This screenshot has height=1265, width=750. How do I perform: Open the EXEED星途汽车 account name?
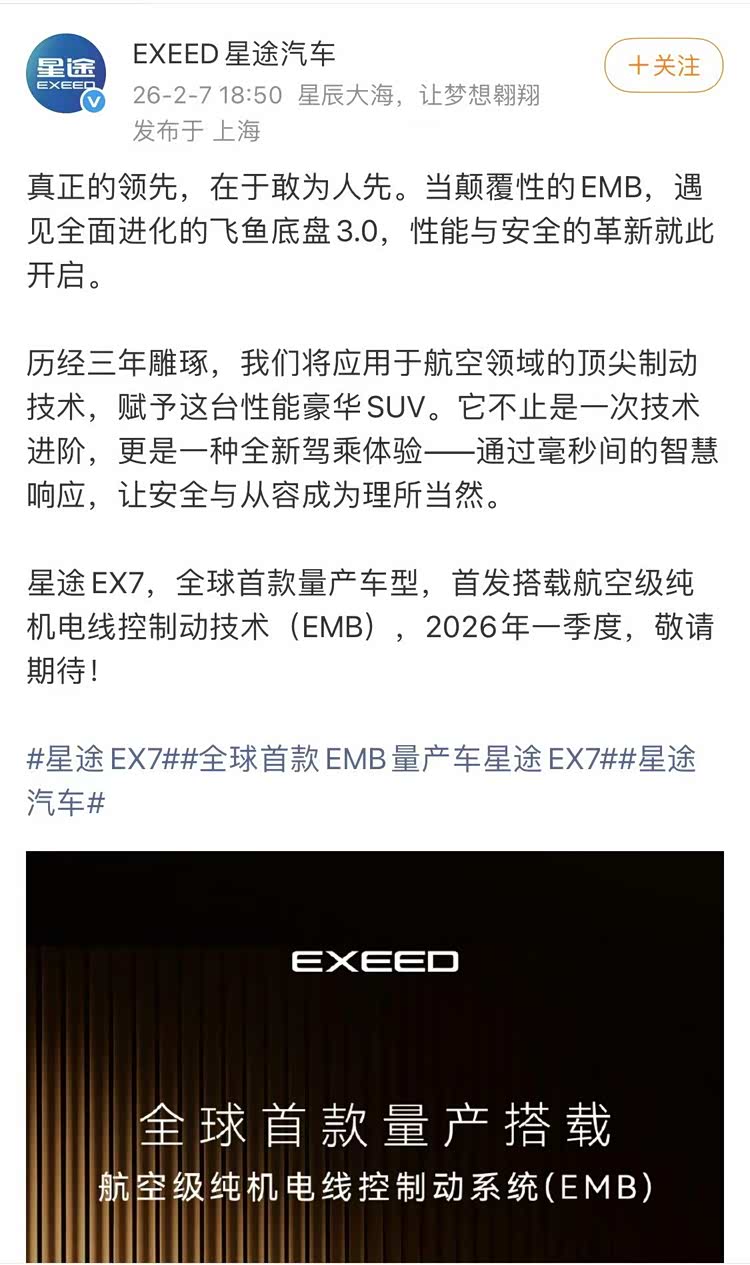(234, 55)
